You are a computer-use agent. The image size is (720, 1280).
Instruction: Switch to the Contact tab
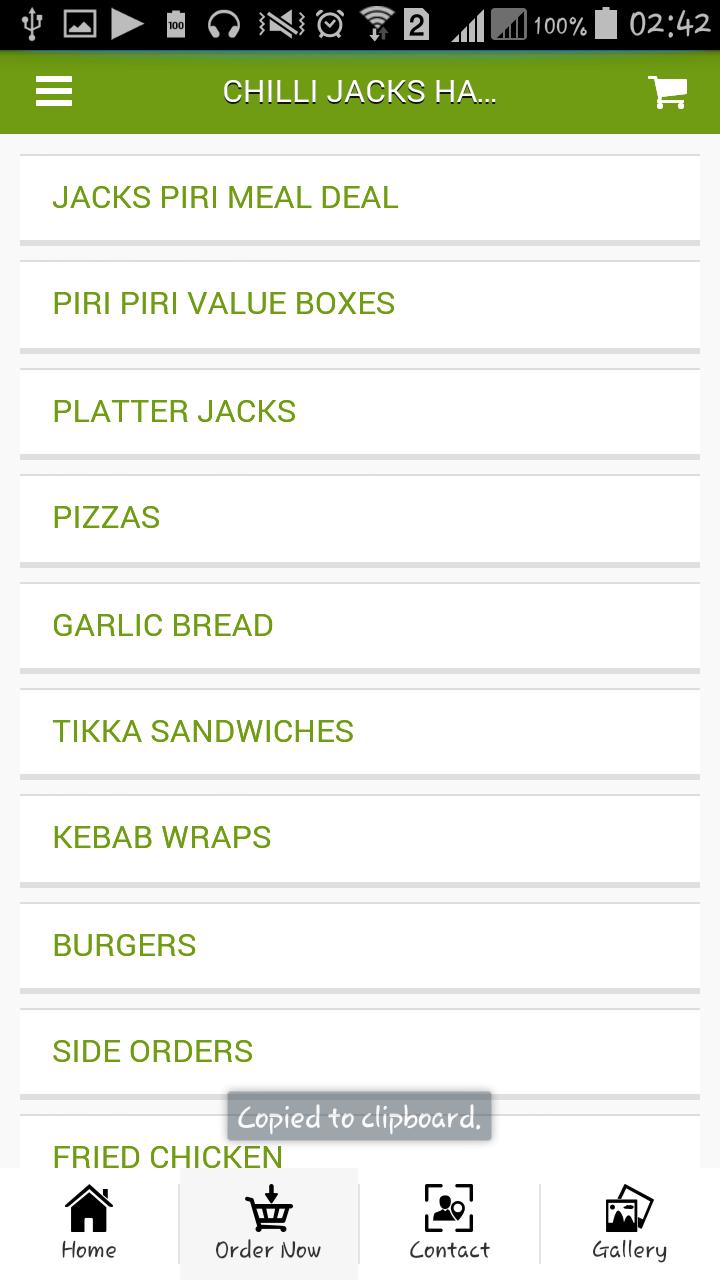point(449,1224)
